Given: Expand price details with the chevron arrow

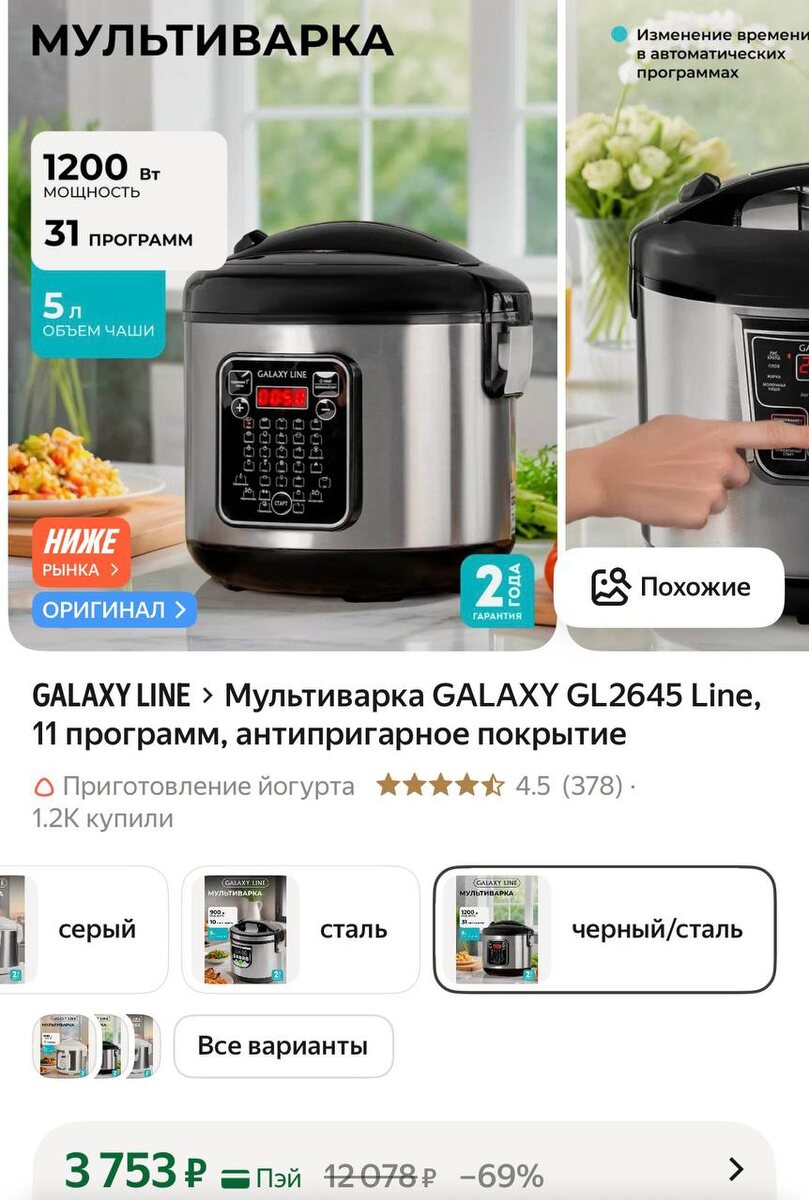Looking at the screenshot, I should tap(736, 1169).
